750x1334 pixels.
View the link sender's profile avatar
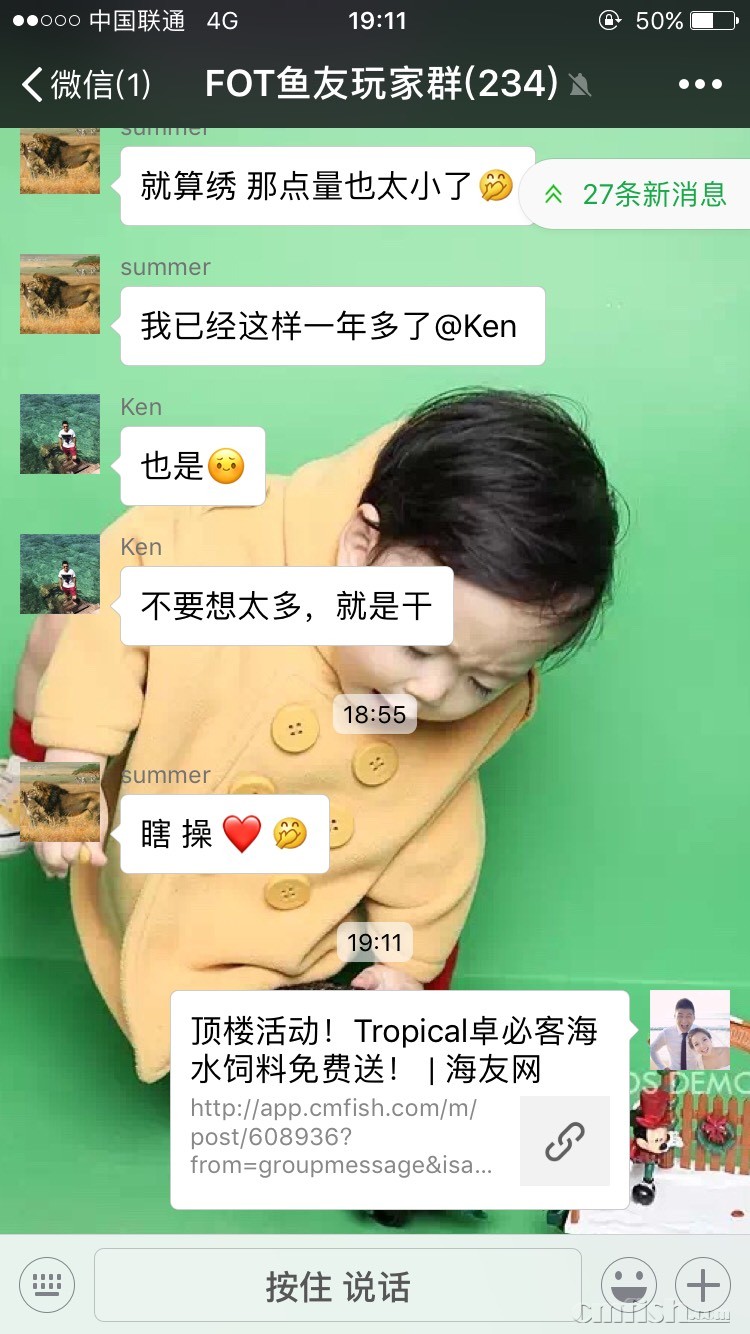(689, 1030)
